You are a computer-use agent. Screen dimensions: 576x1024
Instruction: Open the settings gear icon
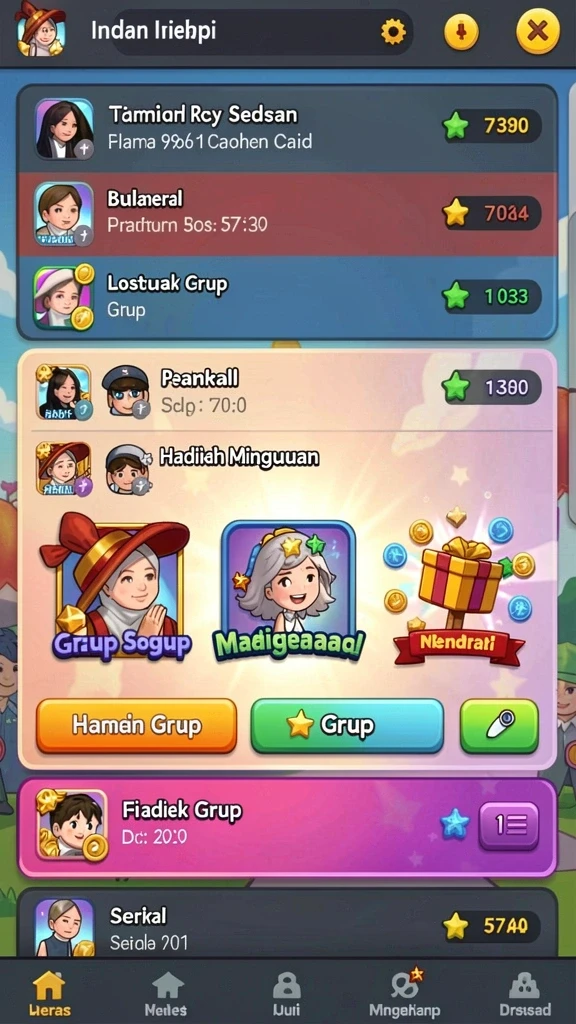click(393, 31)
